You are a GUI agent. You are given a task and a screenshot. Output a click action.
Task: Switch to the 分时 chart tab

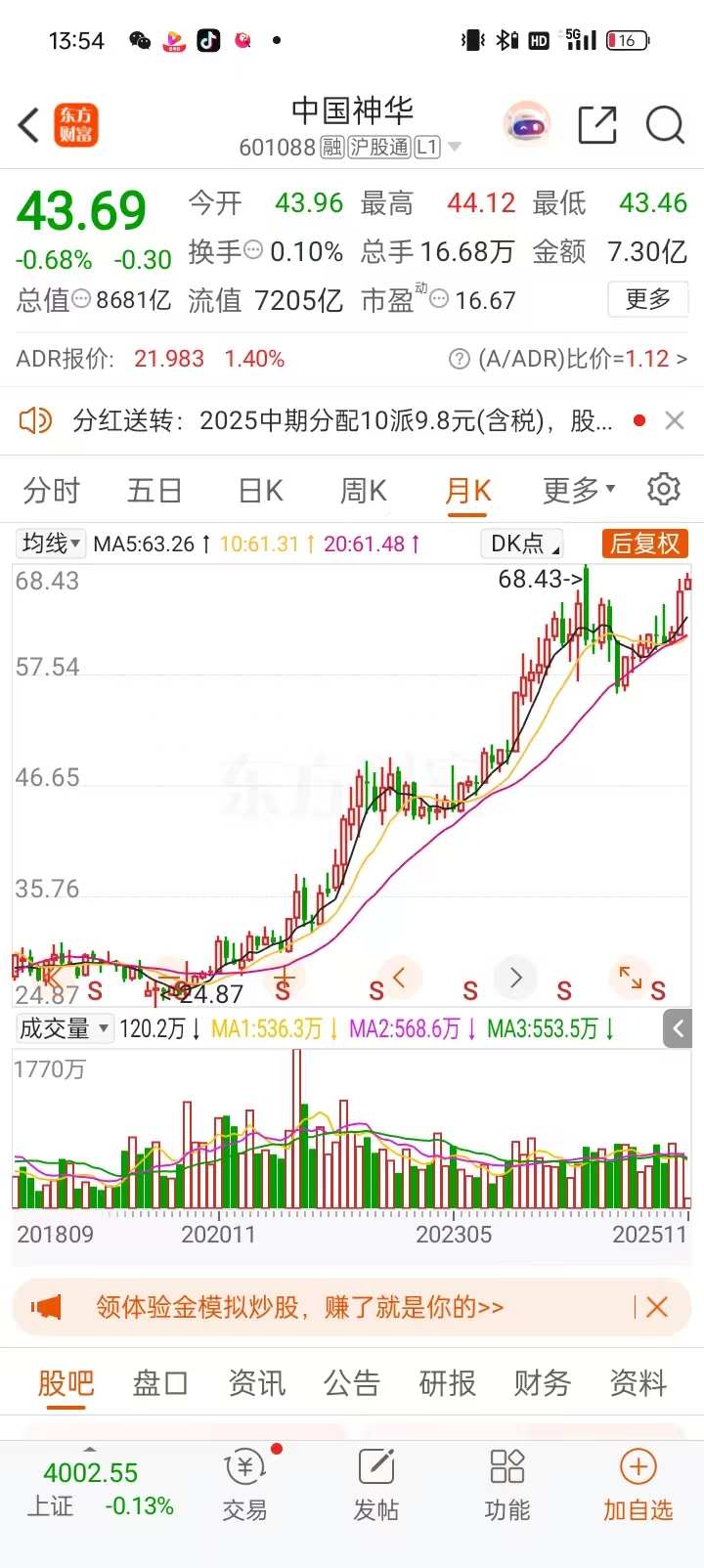(x=51, y=490)
